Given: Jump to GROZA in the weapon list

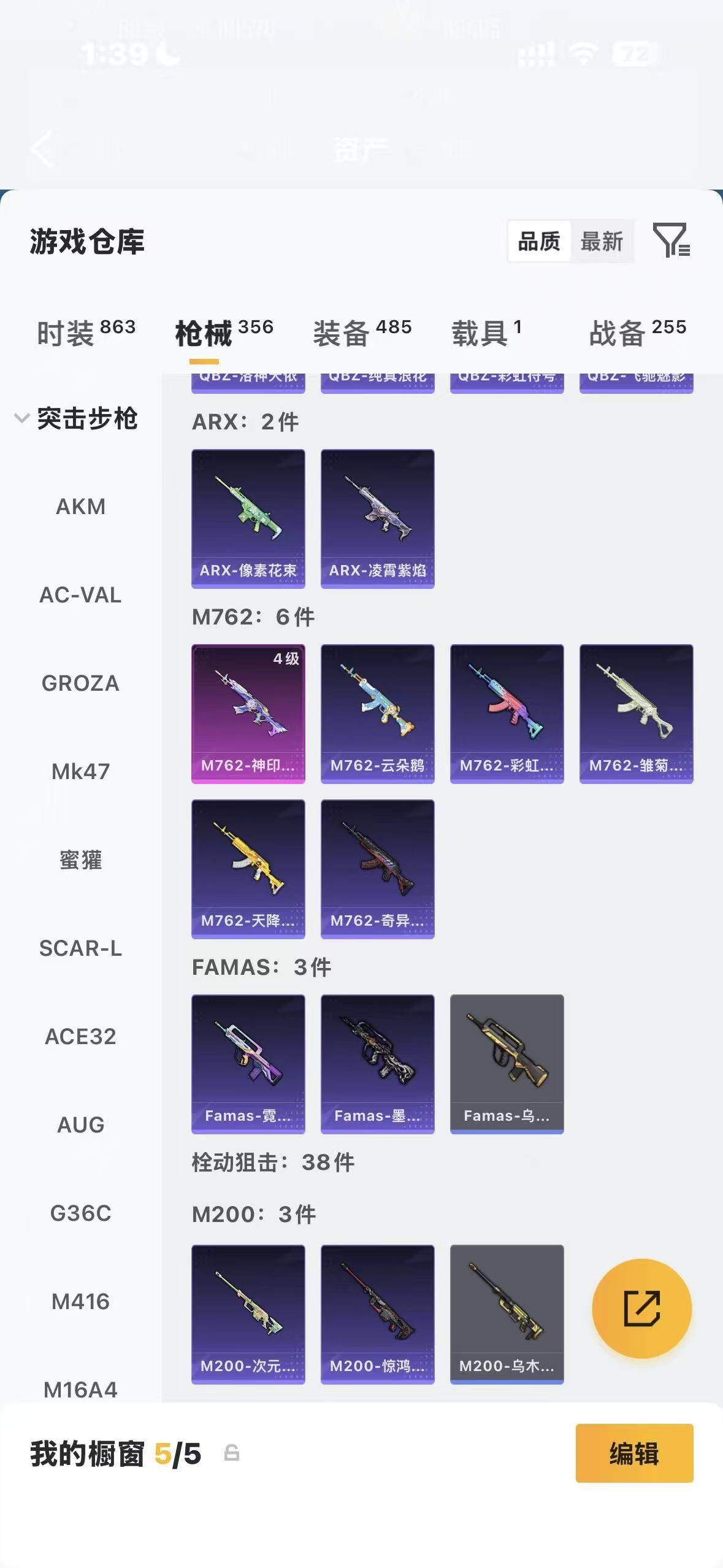Looking at the screenshot, I should [x=80, y=683].
